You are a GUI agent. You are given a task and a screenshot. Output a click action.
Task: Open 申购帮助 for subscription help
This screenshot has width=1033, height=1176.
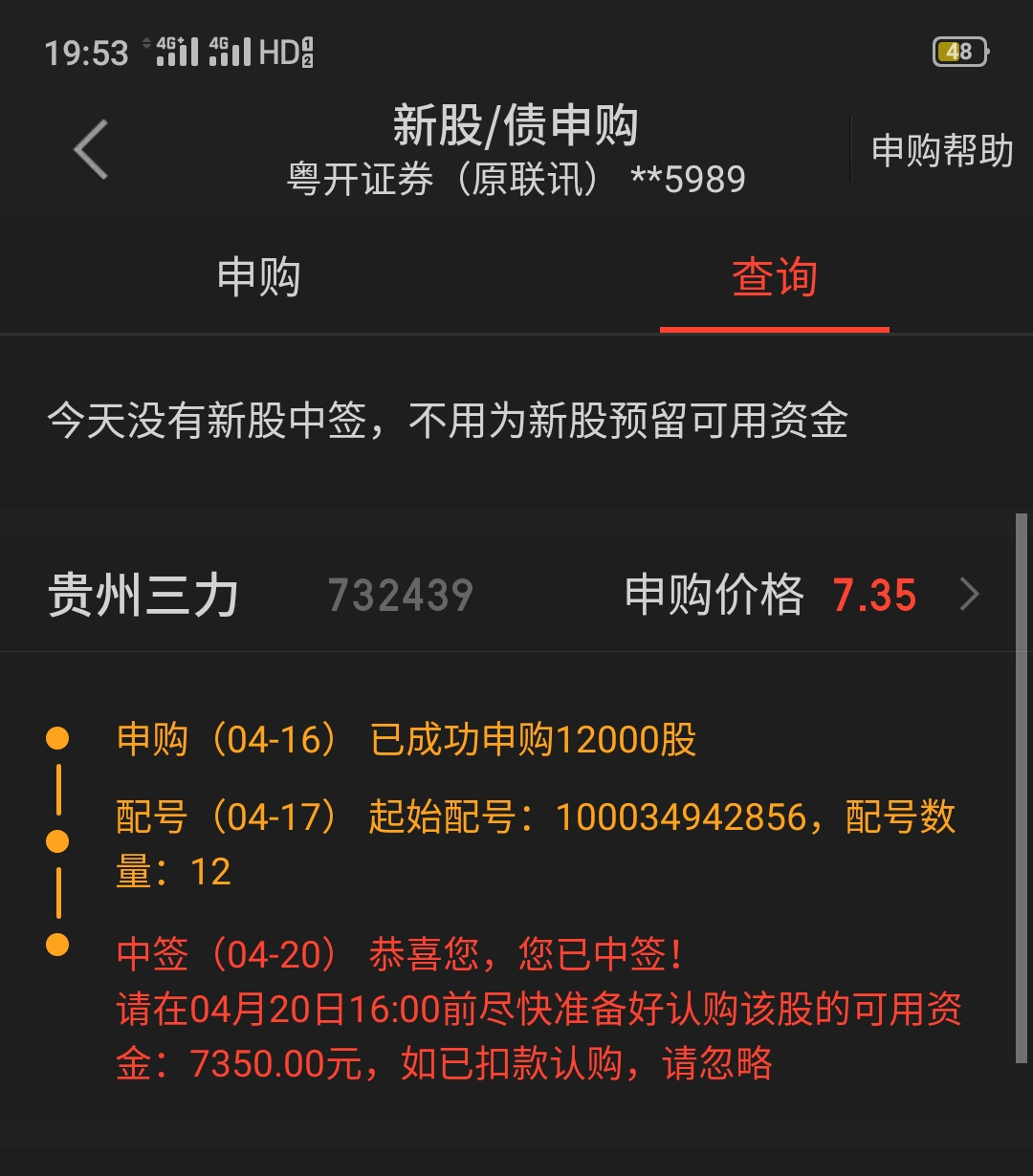point(942,151)
